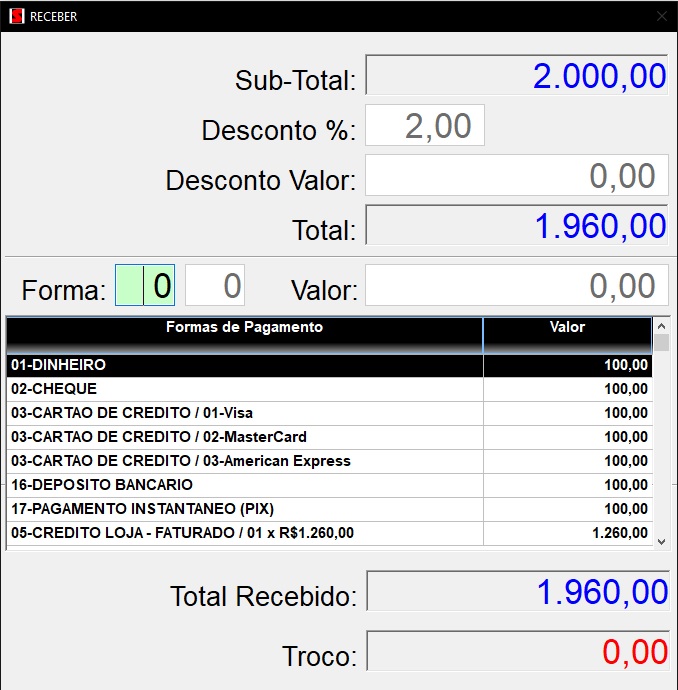Select the 05-CREDITO LOJA - FATURADO row

coord(244,533)
